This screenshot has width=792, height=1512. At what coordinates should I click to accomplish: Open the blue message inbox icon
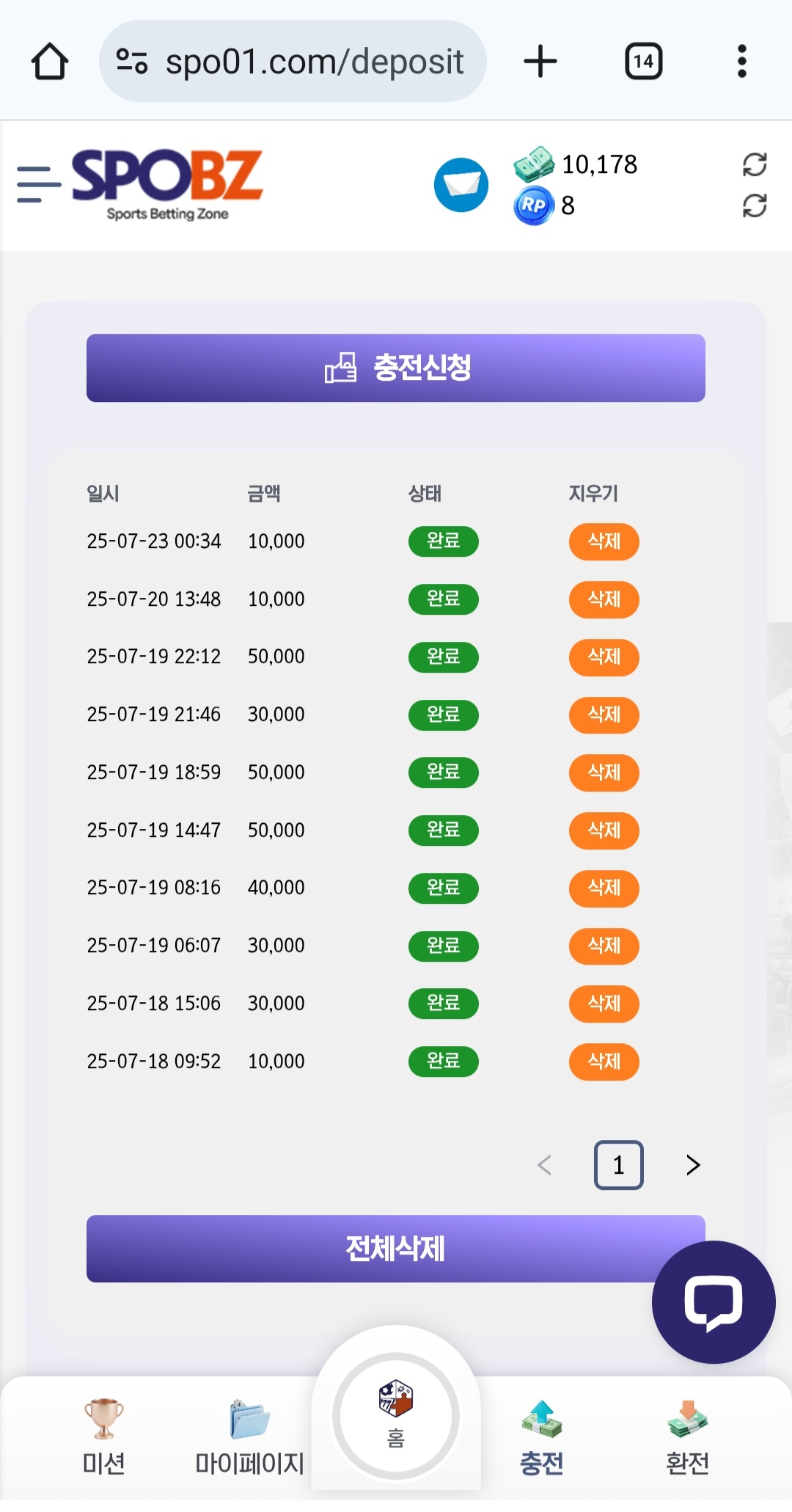461,185
